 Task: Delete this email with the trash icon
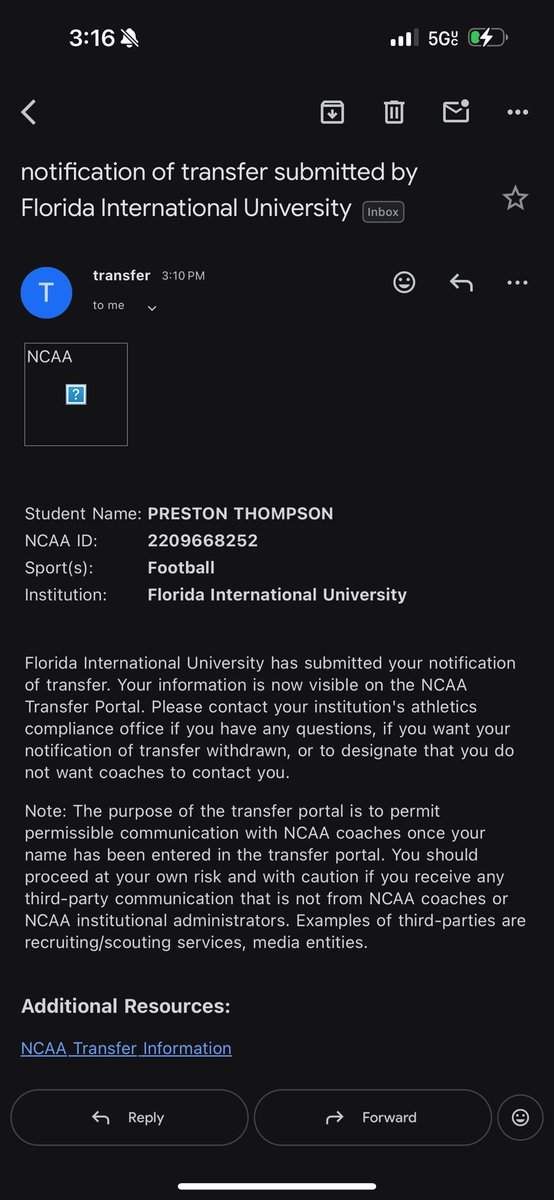394,112
